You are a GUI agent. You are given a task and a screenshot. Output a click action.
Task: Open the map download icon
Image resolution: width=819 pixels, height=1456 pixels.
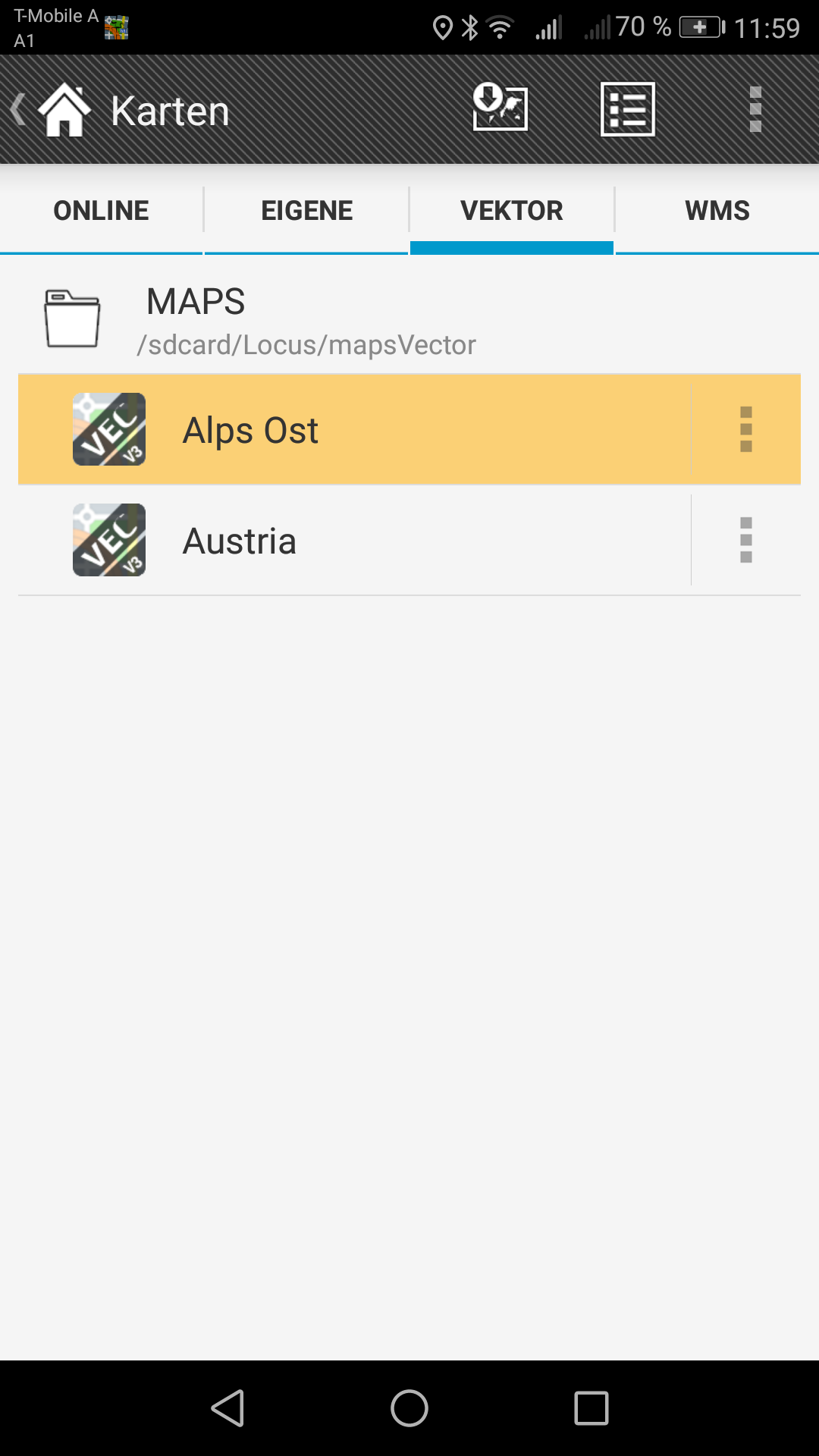tap(500, 109)
